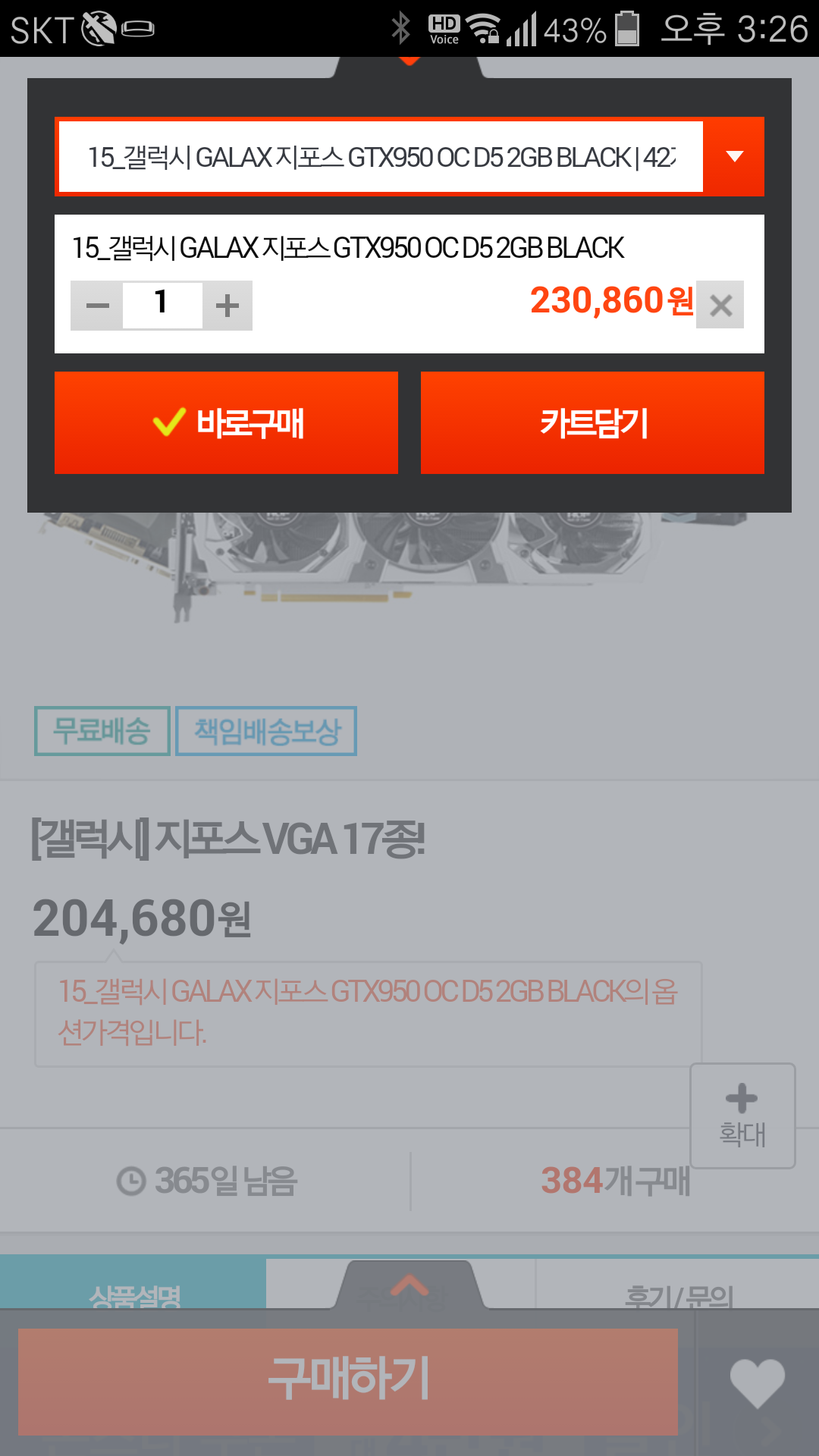Add item to cart with 카트담기
This screenshot has height=1456, width=819.
592,422
